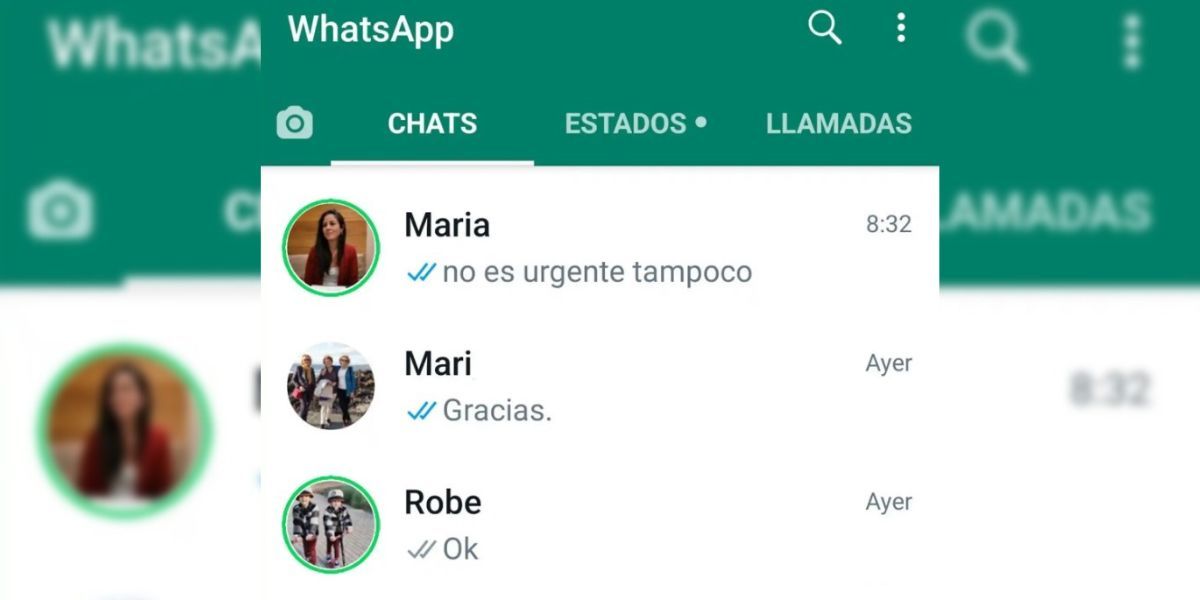Switch to the Estados tab

(634, 124)
